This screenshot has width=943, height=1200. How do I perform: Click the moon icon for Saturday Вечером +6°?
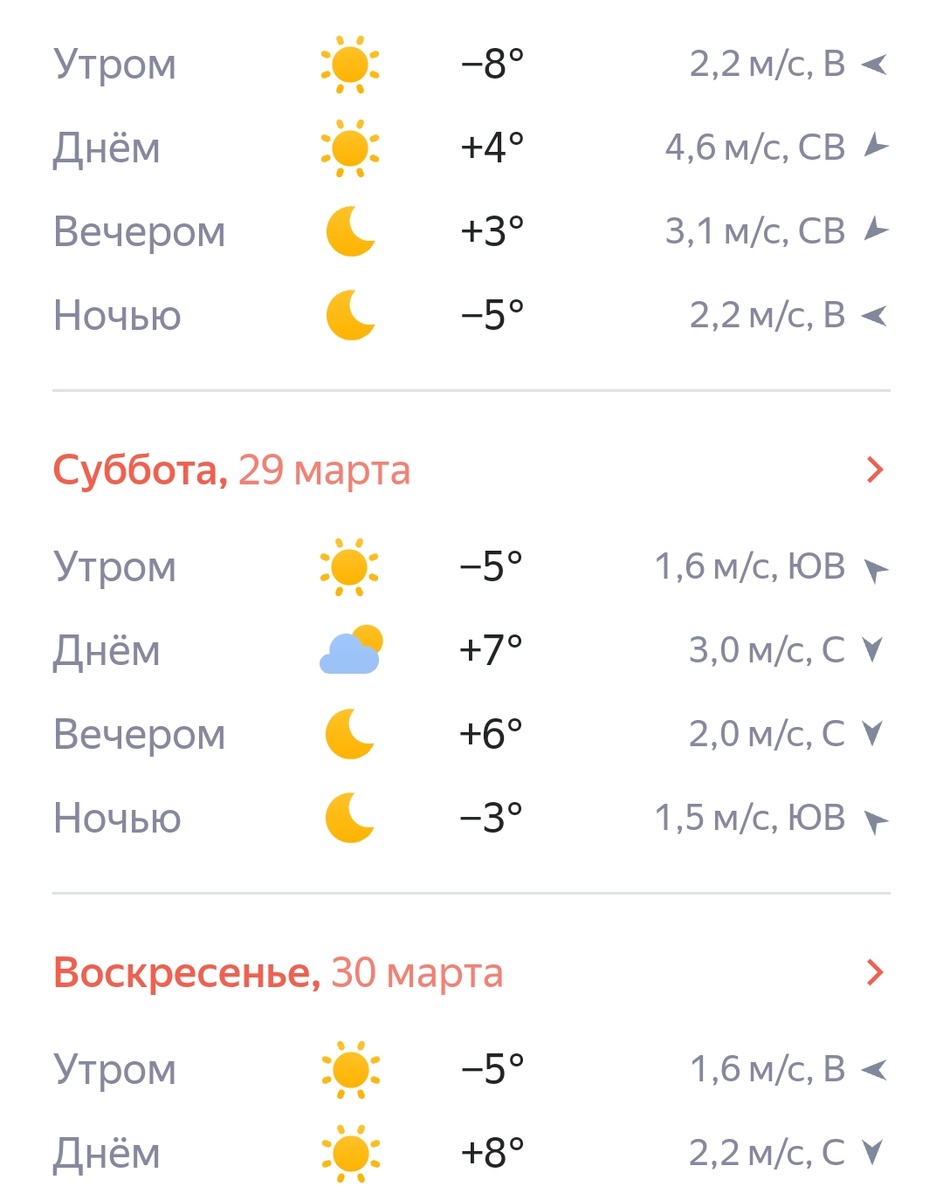click(348, 734)
